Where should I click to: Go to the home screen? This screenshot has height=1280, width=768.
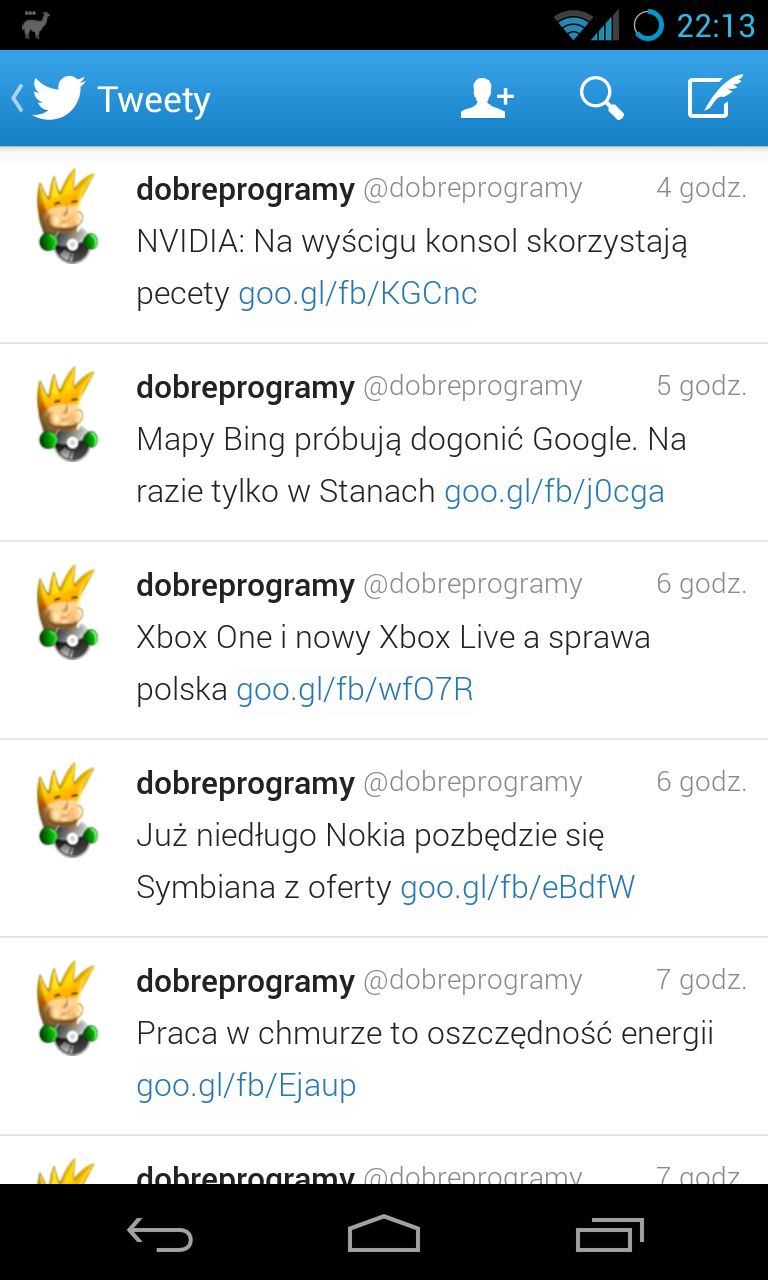[x=384, y=1234]
